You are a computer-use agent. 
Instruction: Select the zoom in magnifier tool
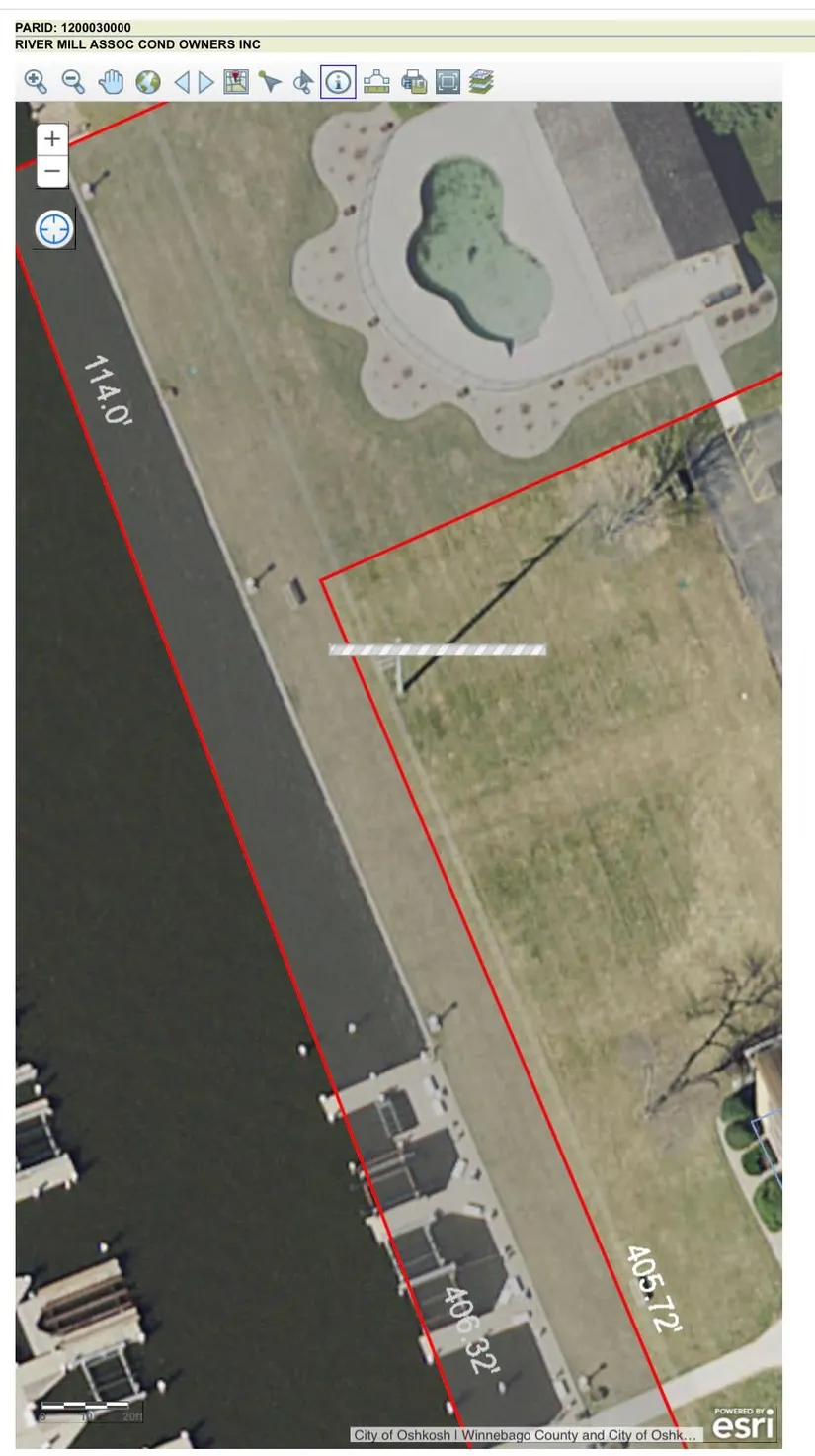click(x=36, y=82)
